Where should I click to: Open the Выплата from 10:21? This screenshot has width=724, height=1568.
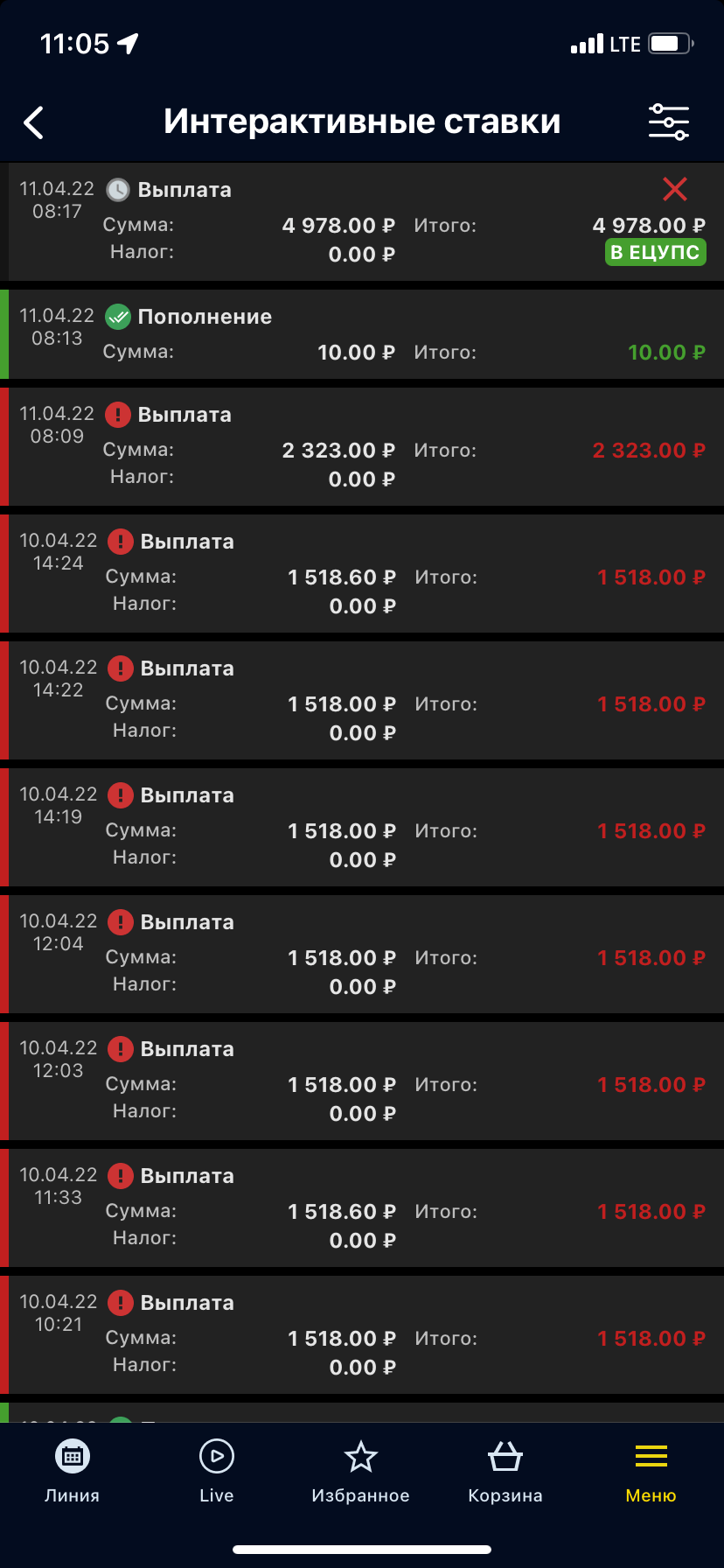362,1334
